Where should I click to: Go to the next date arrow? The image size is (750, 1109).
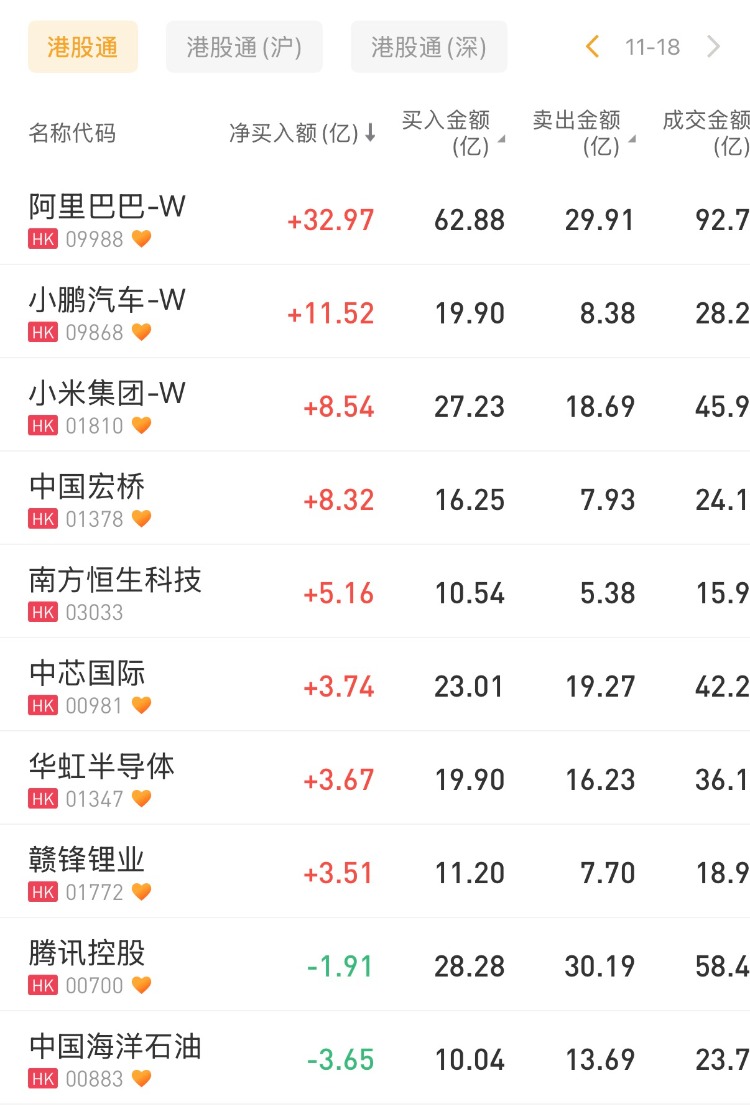click(x=714, y=47)
